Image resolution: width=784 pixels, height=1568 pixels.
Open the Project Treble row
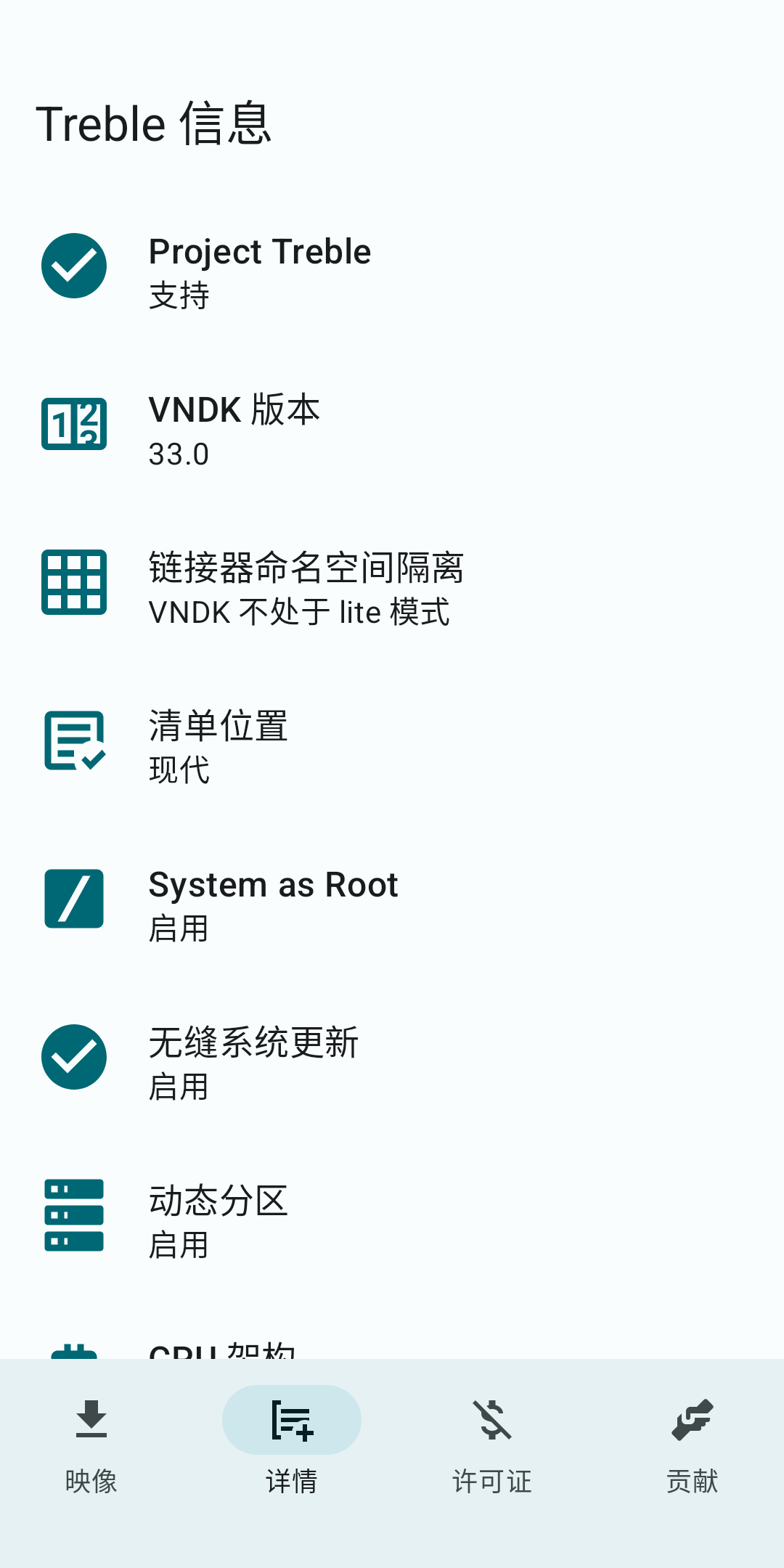coord(392,272)
